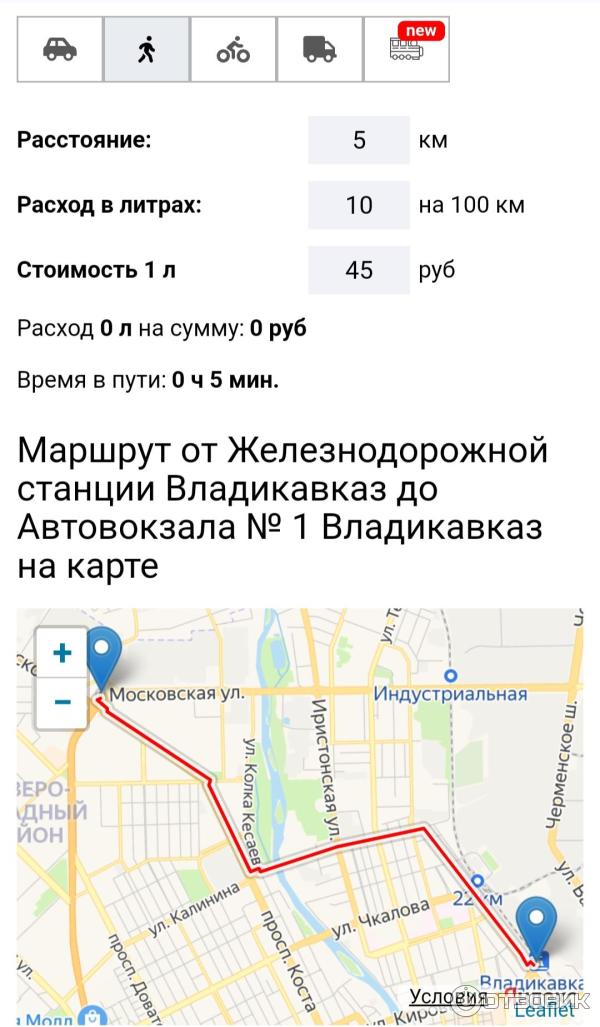
Task: Open the new road train mode
Action: (x=406, y=49)
